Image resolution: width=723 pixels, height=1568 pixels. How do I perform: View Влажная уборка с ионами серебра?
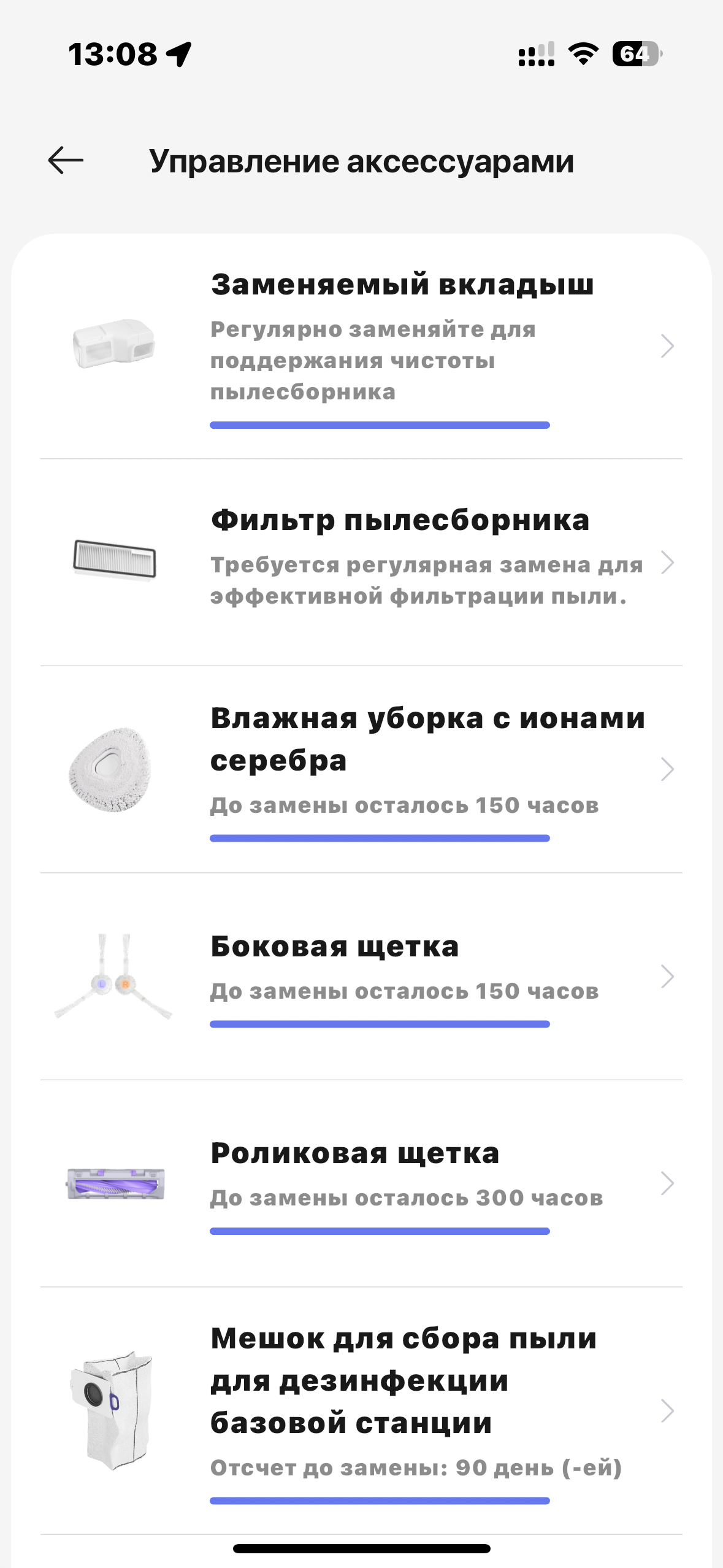(x=362, y=769)
